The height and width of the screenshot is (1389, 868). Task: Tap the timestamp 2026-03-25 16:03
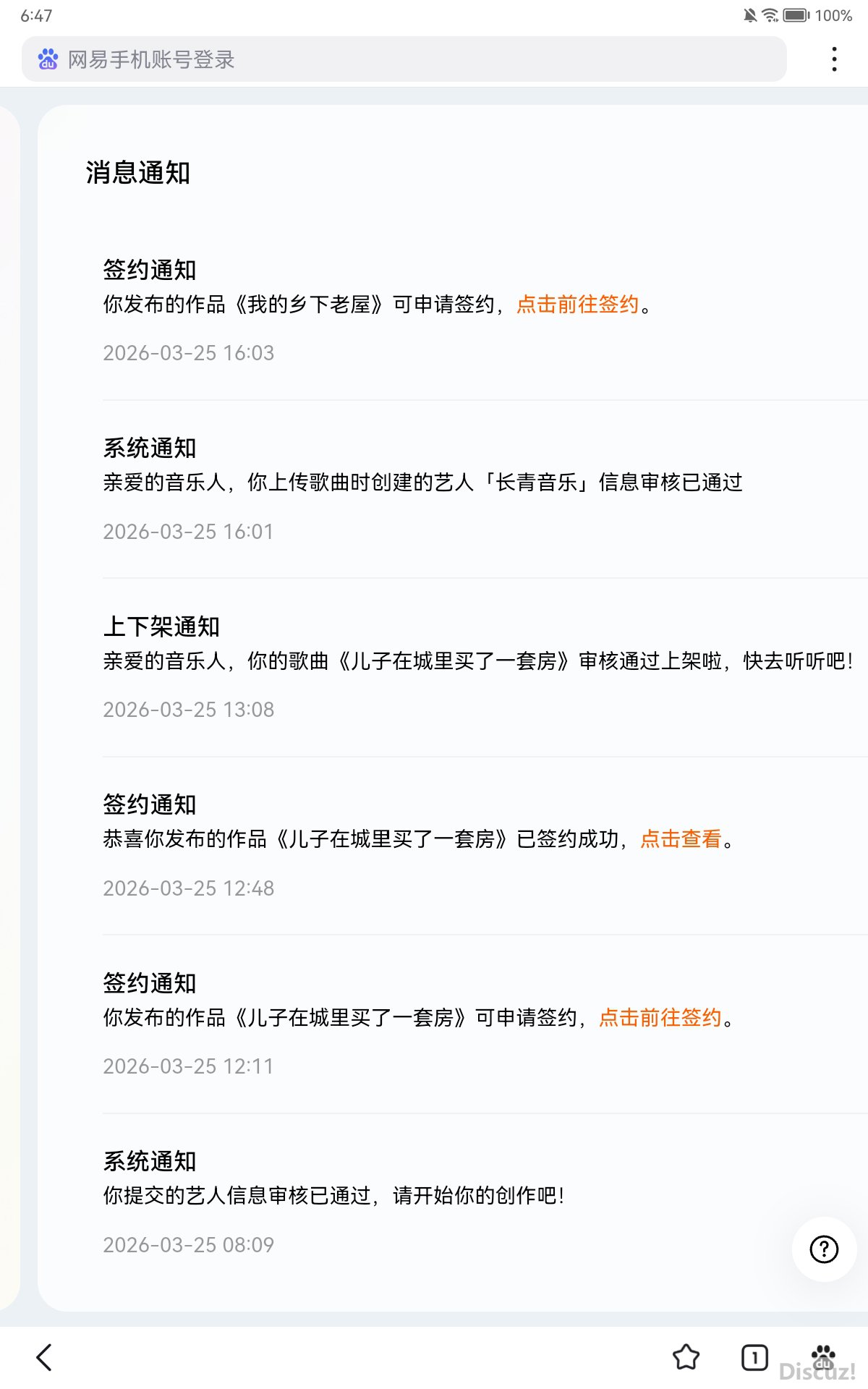click(188, 352)
